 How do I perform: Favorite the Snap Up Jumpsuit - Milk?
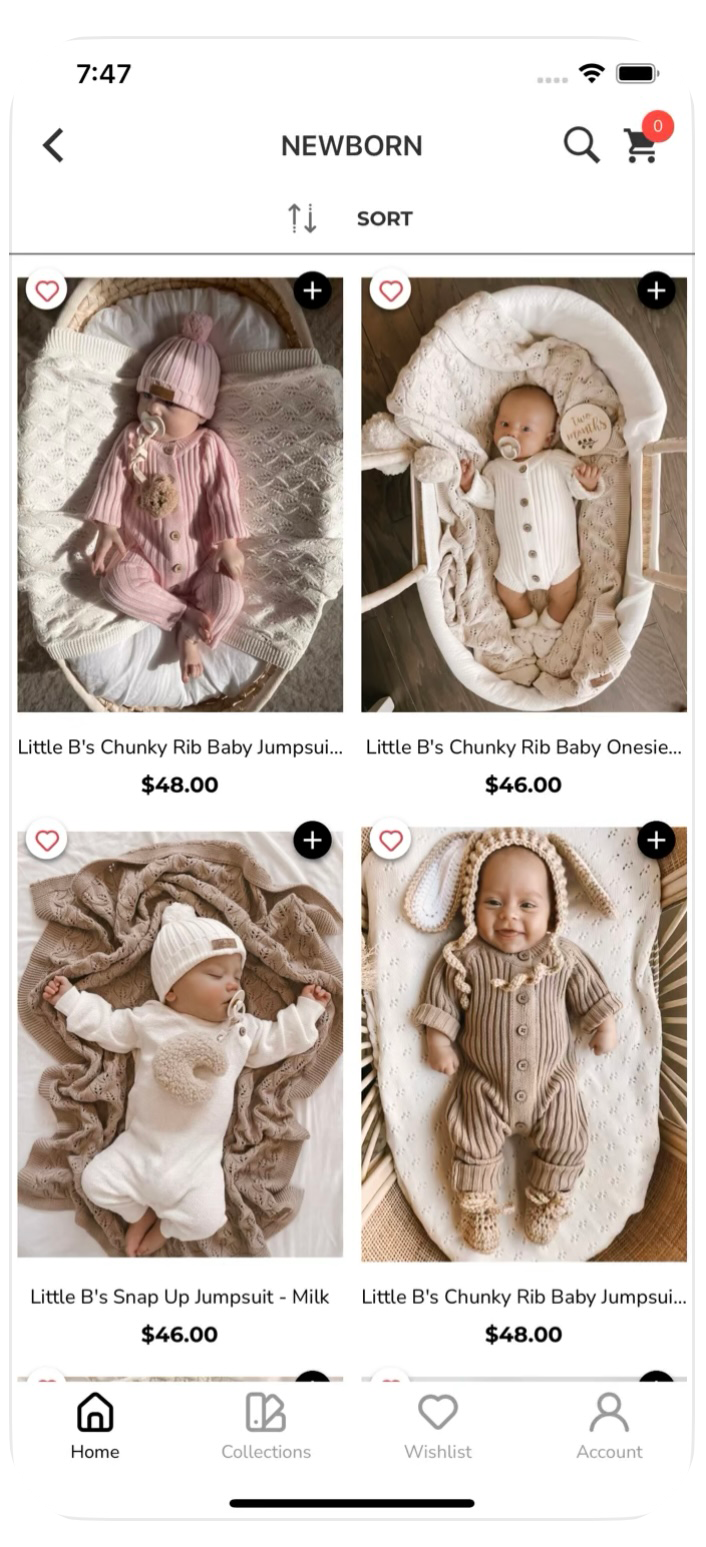[x=47, y=840]
